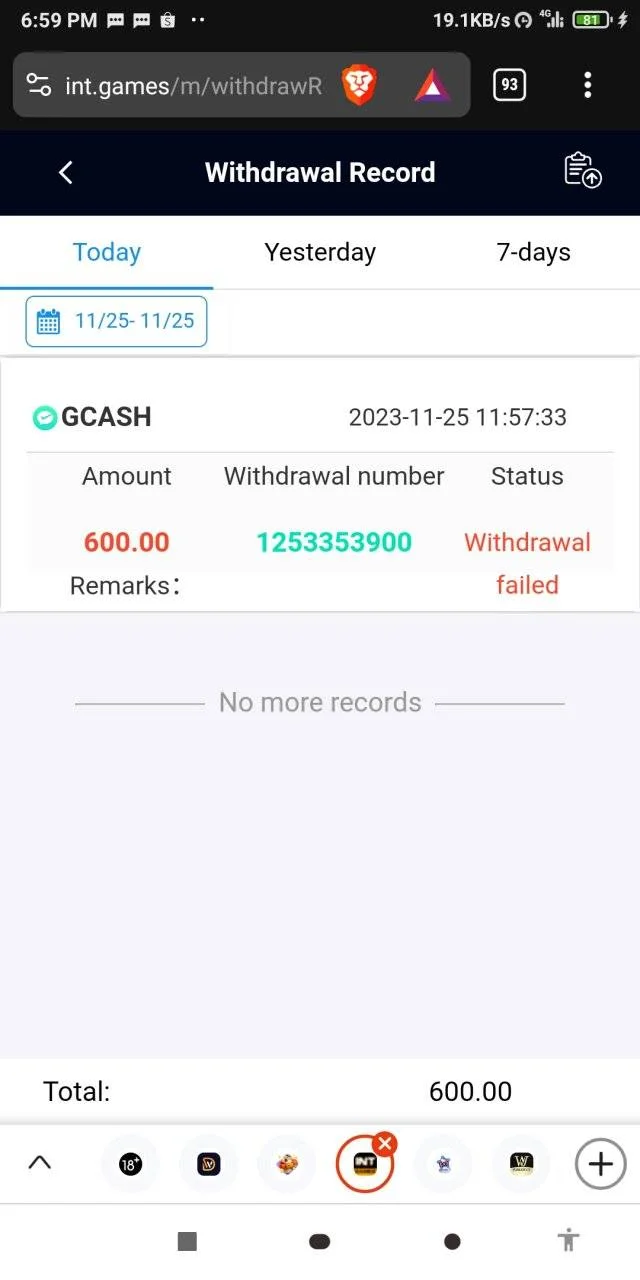Image resolution: width=640 pixels, height=1280 pixels.
Task: Open the accessibility shortcut in the navigation bar
Action: tap(569, 1241)
